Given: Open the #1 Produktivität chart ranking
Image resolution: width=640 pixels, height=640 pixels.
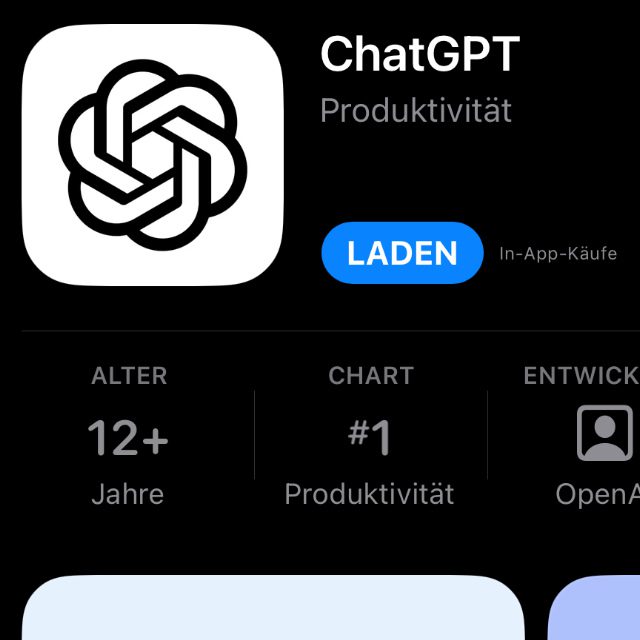Looking at the screenshot, I should [370, 437].
